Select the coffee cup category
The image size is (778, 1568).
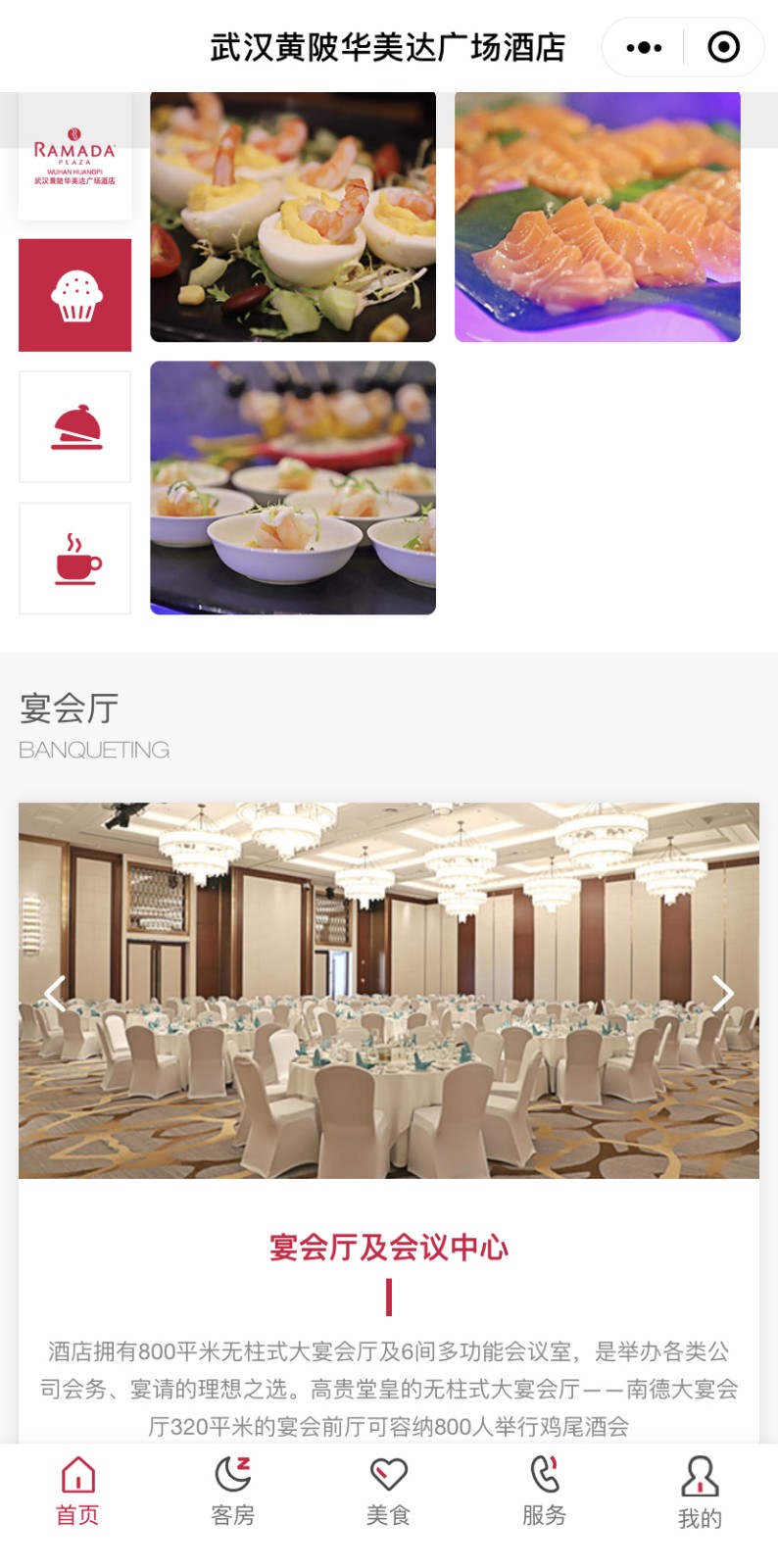(75, 559)
